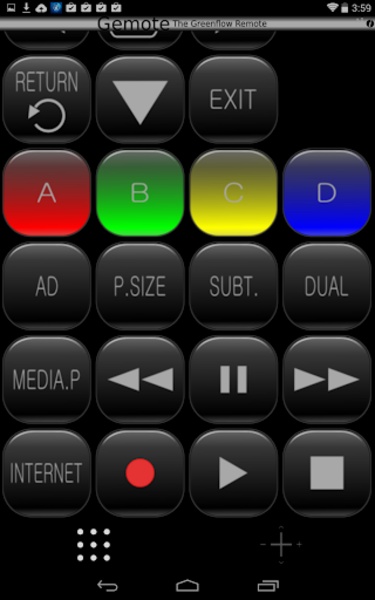
Task: Open the INTERNET button
Action: pyautogui.click(x=47, y=473)
